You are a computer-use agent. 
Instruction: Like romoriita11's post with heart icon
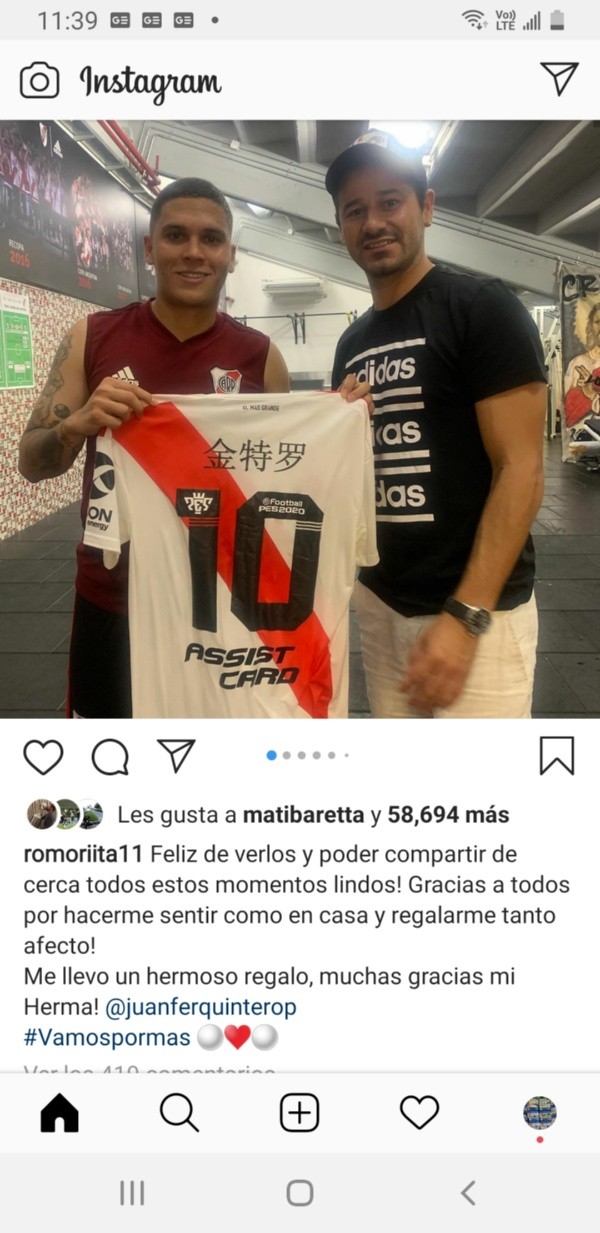coord(43,757)
